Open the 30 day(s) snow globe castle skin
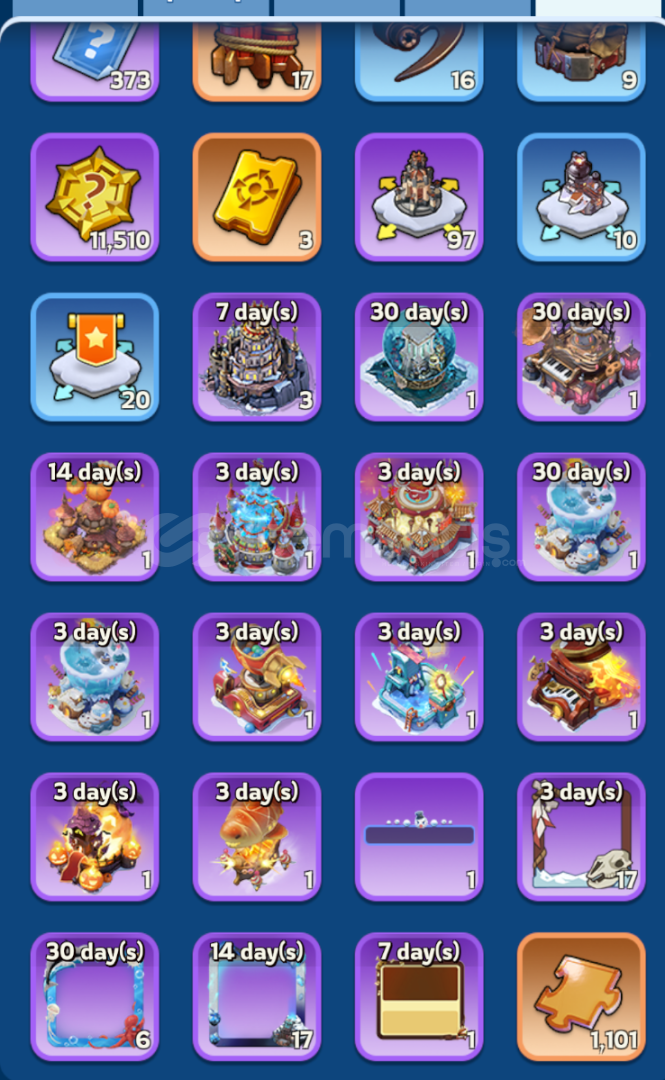This screenshot has height=1080, width=665. tap(419, 357)
